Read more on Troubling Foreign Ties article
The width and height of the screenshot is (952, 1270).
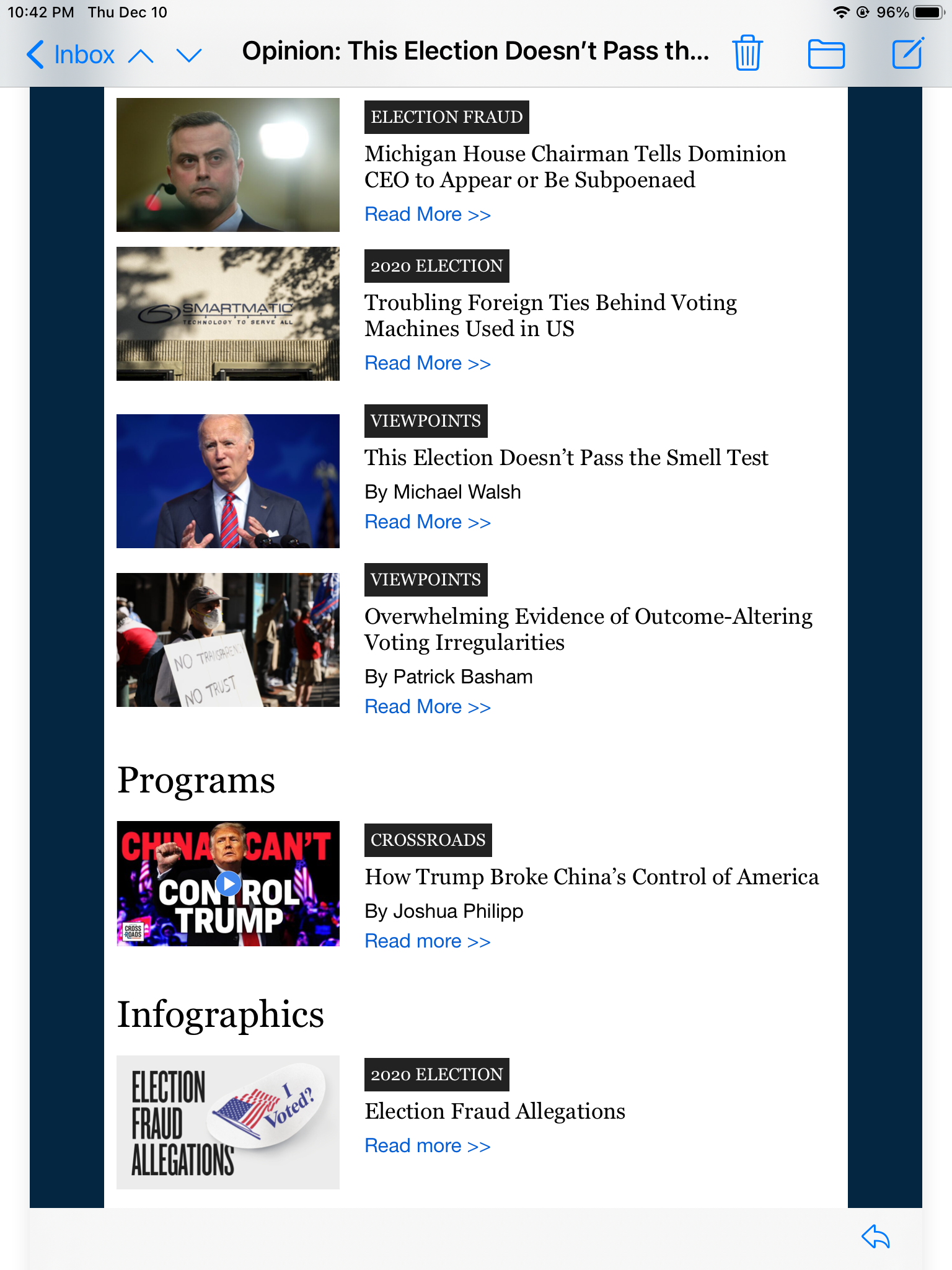(x=427, y=363)
